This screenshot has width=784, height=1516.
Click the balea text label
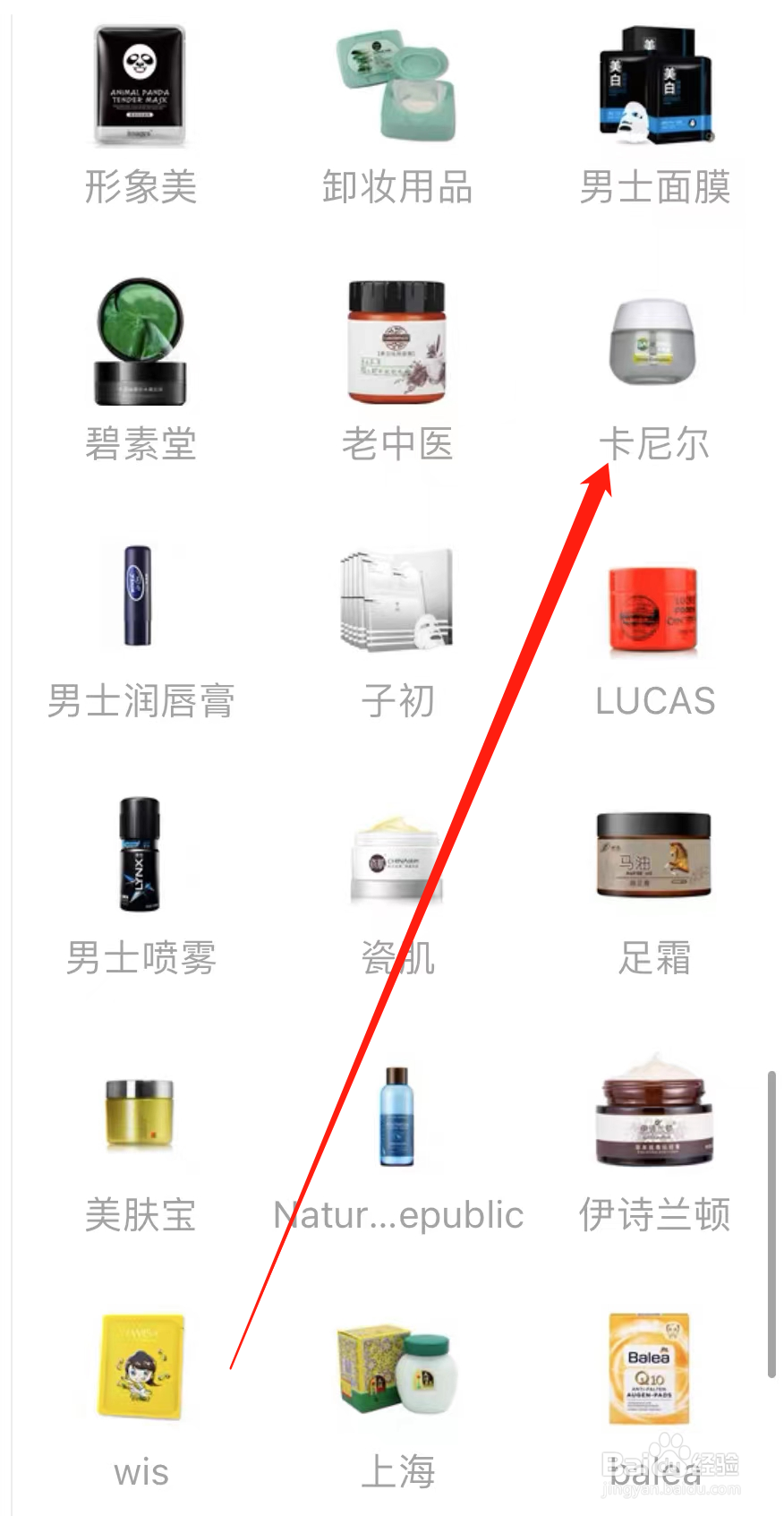(x=653, y=1469)
